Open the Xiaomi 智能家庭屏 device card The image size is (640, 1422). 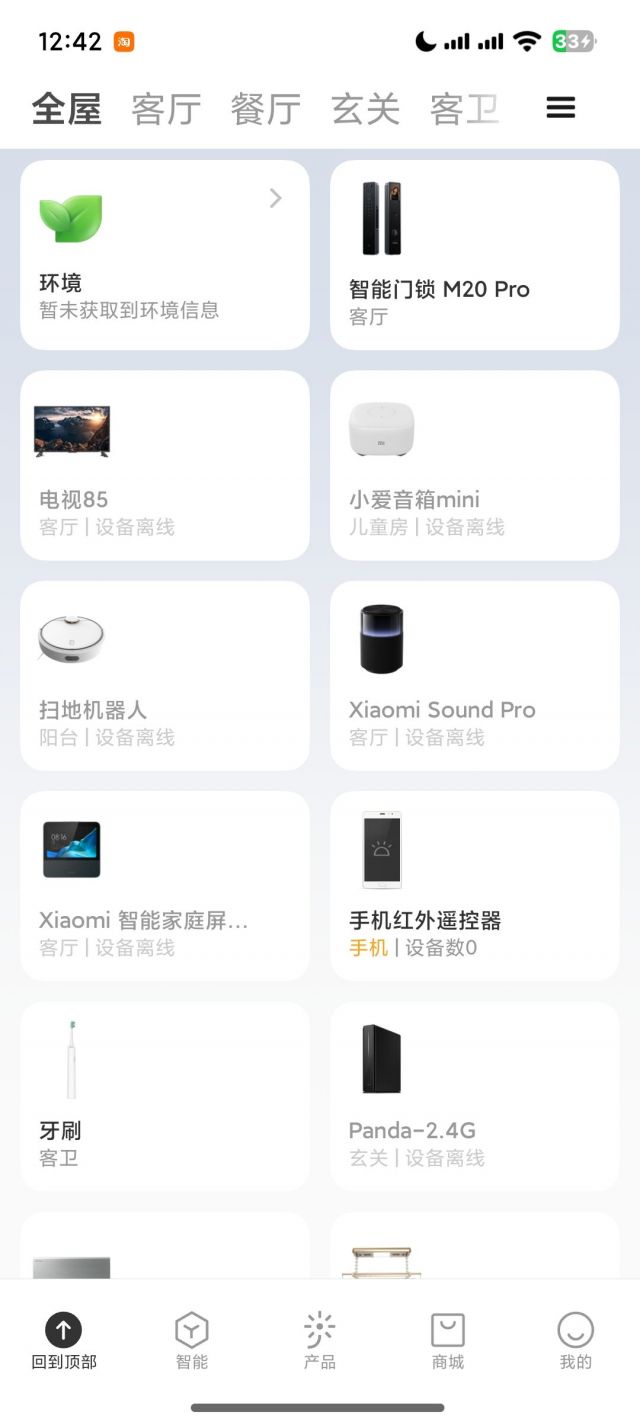pos(165,885)
